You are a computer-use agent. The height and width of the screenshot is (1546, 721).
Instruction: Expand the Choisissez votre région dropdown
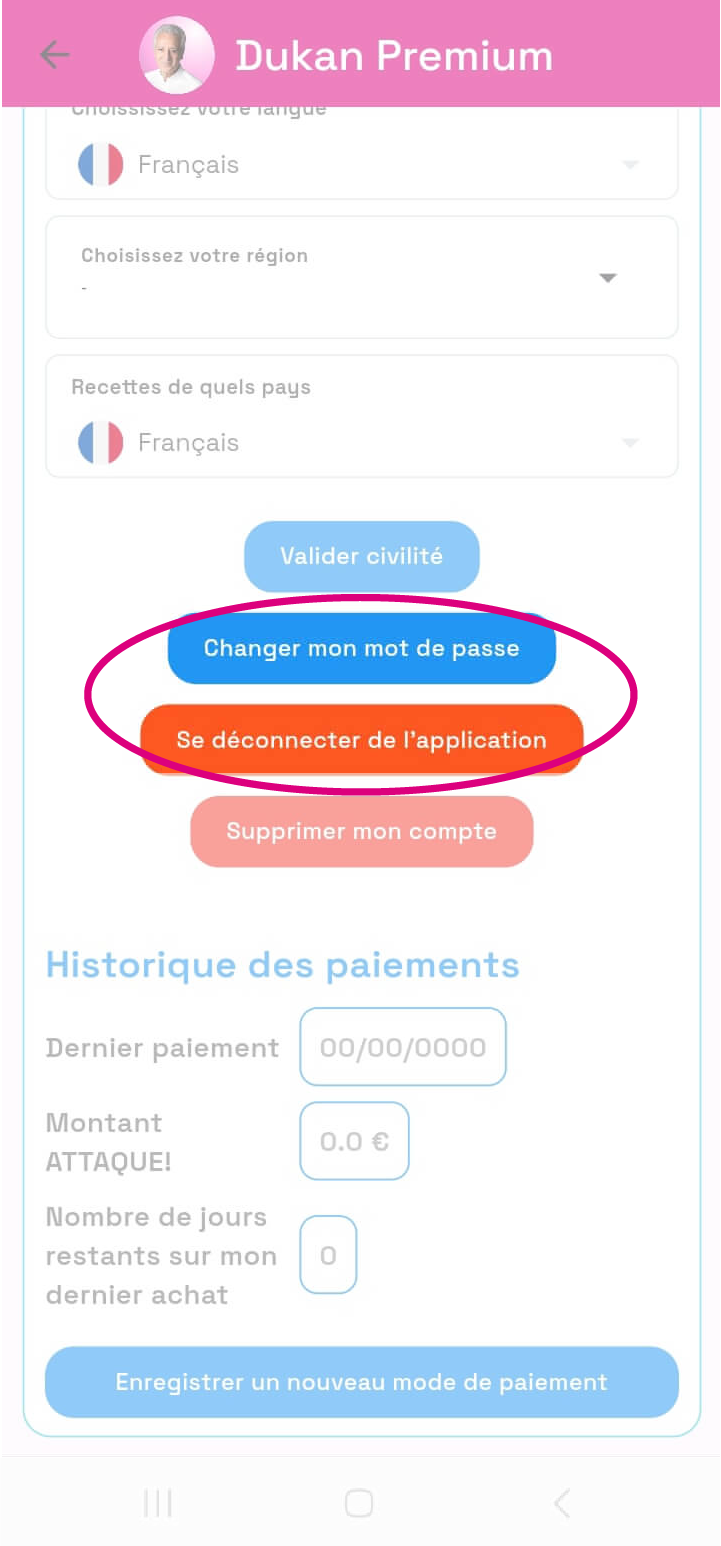point(361,277)
